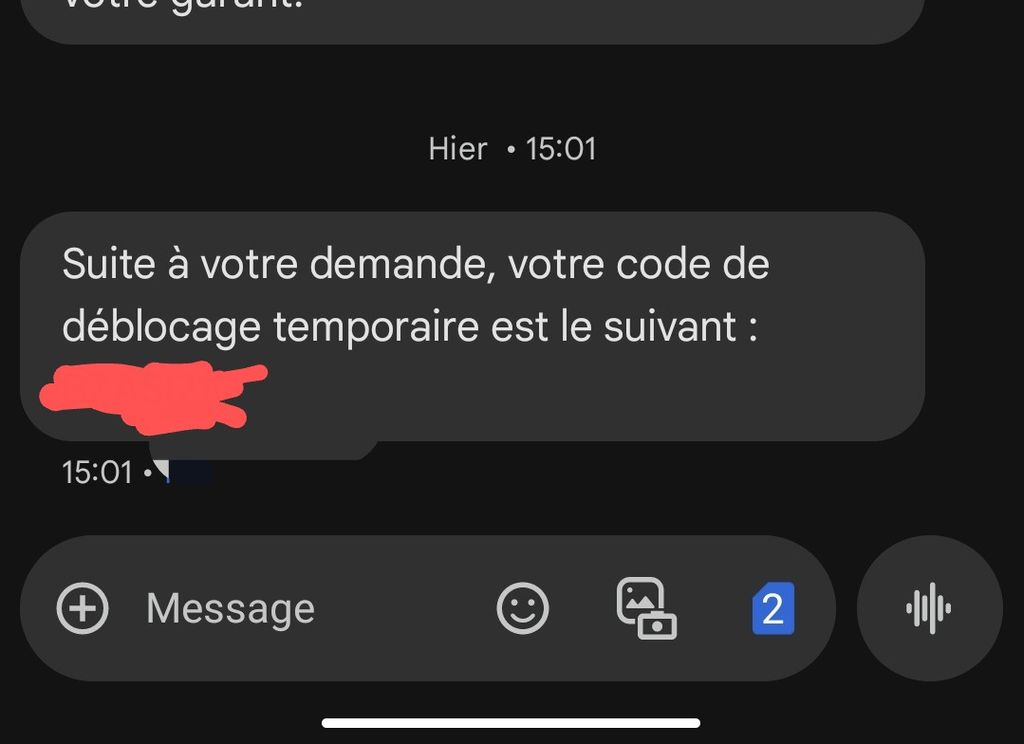Open the plus attachment menu
Viewport: 1024px width, 744px height.
[x=82, y=608]
